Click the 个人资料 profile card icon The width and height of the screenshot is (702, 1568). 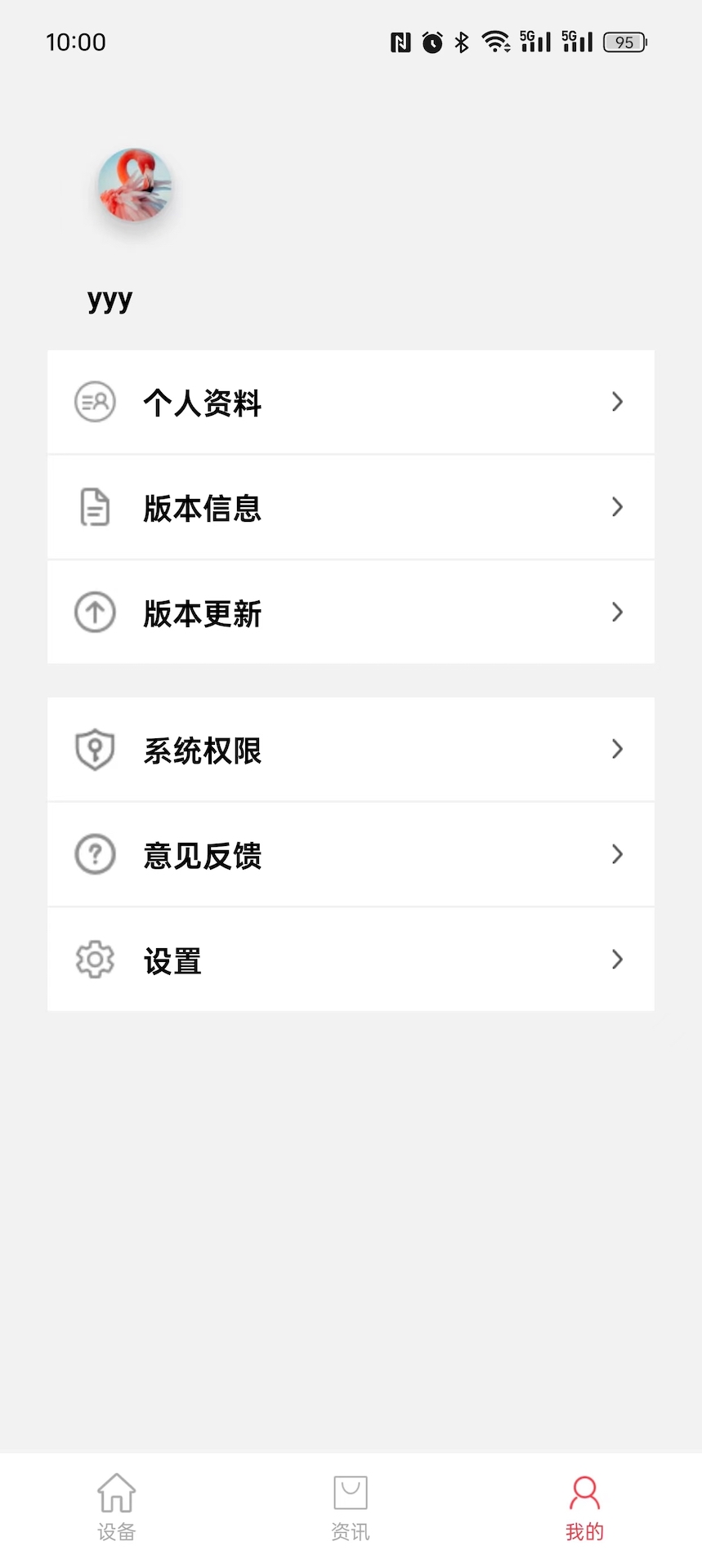tap(95, 401)
